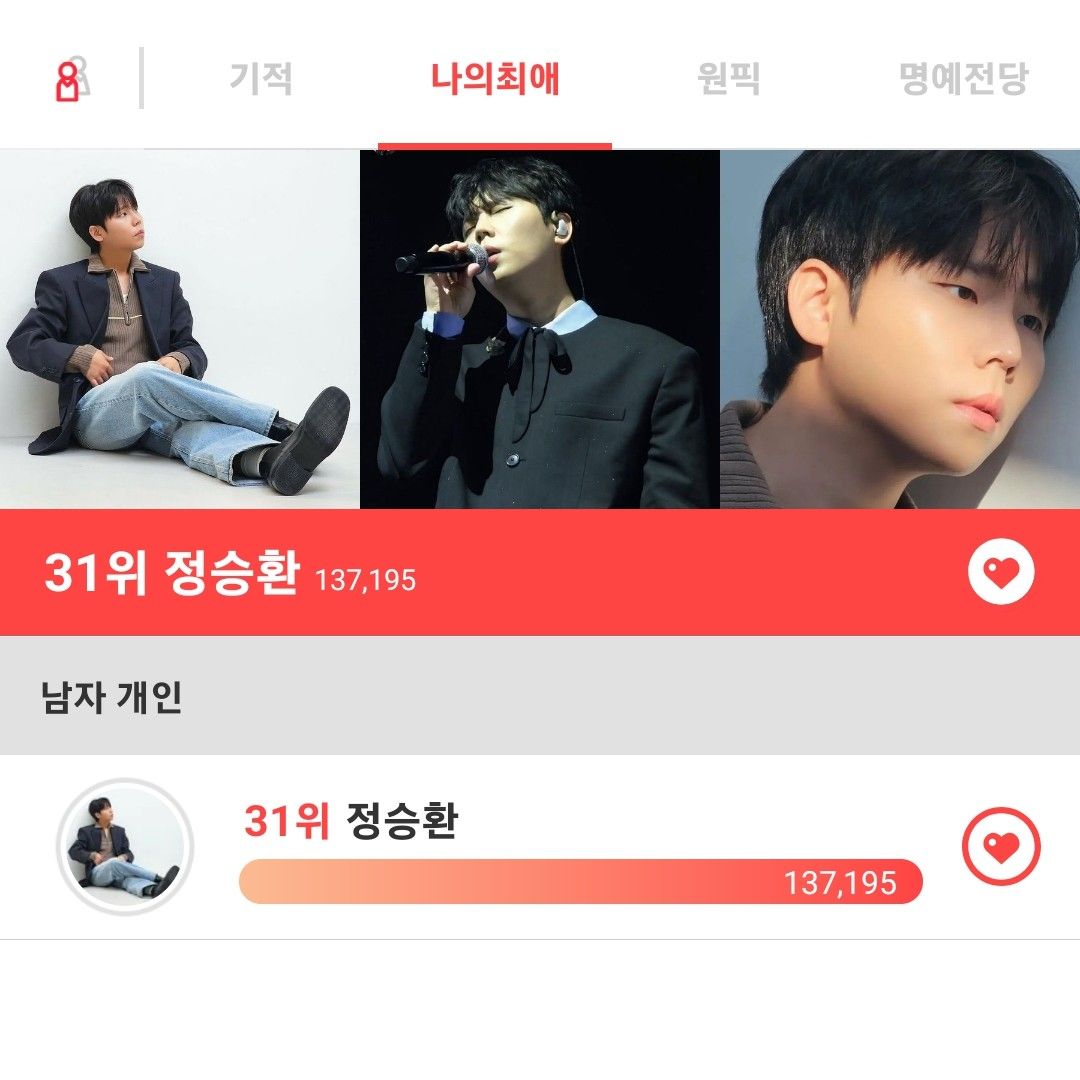Open the photo of 정승환 singing with microphone
Screen dimensions: 1080x1080
click(x=540, y=330)
